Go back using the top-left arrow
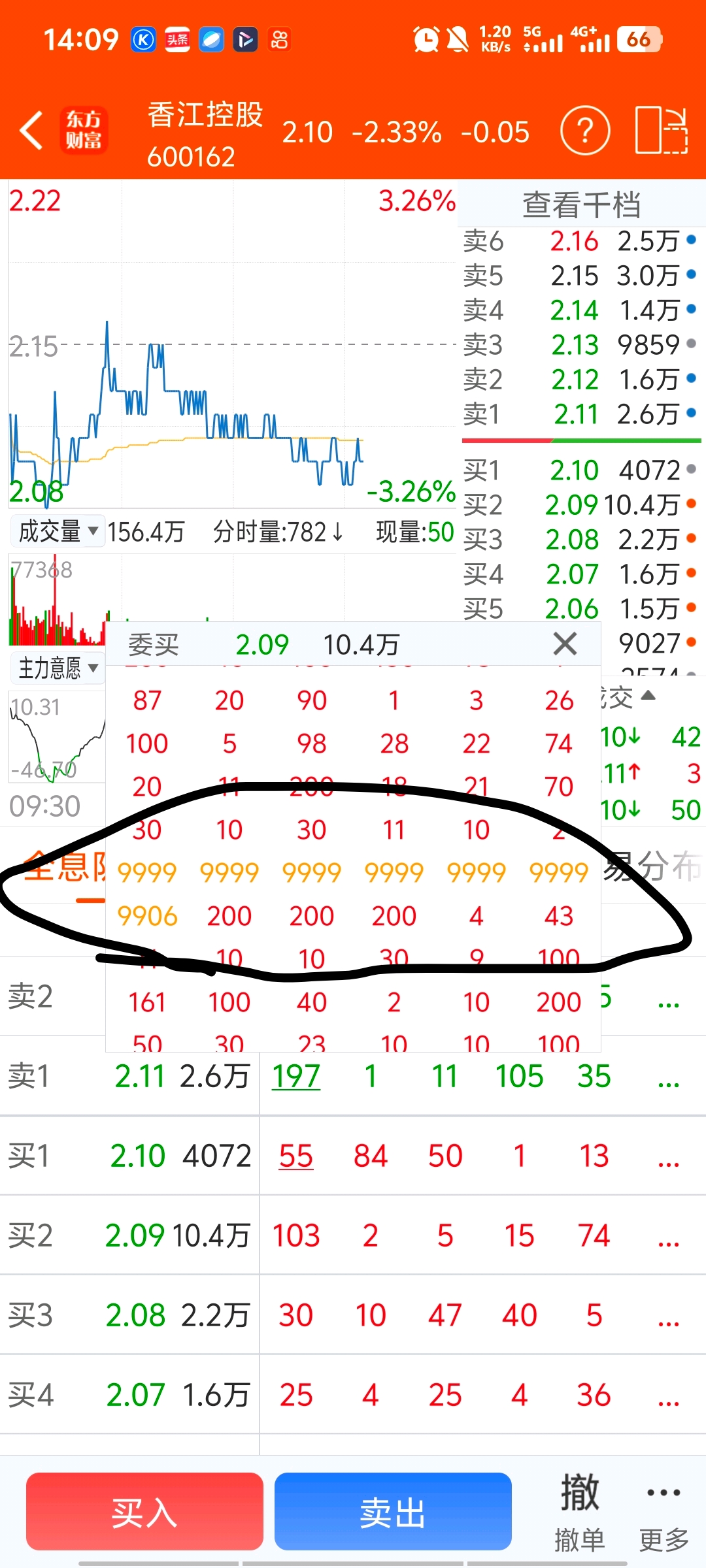This screenshot has width=706, height=1568. (x=31, y=131)
